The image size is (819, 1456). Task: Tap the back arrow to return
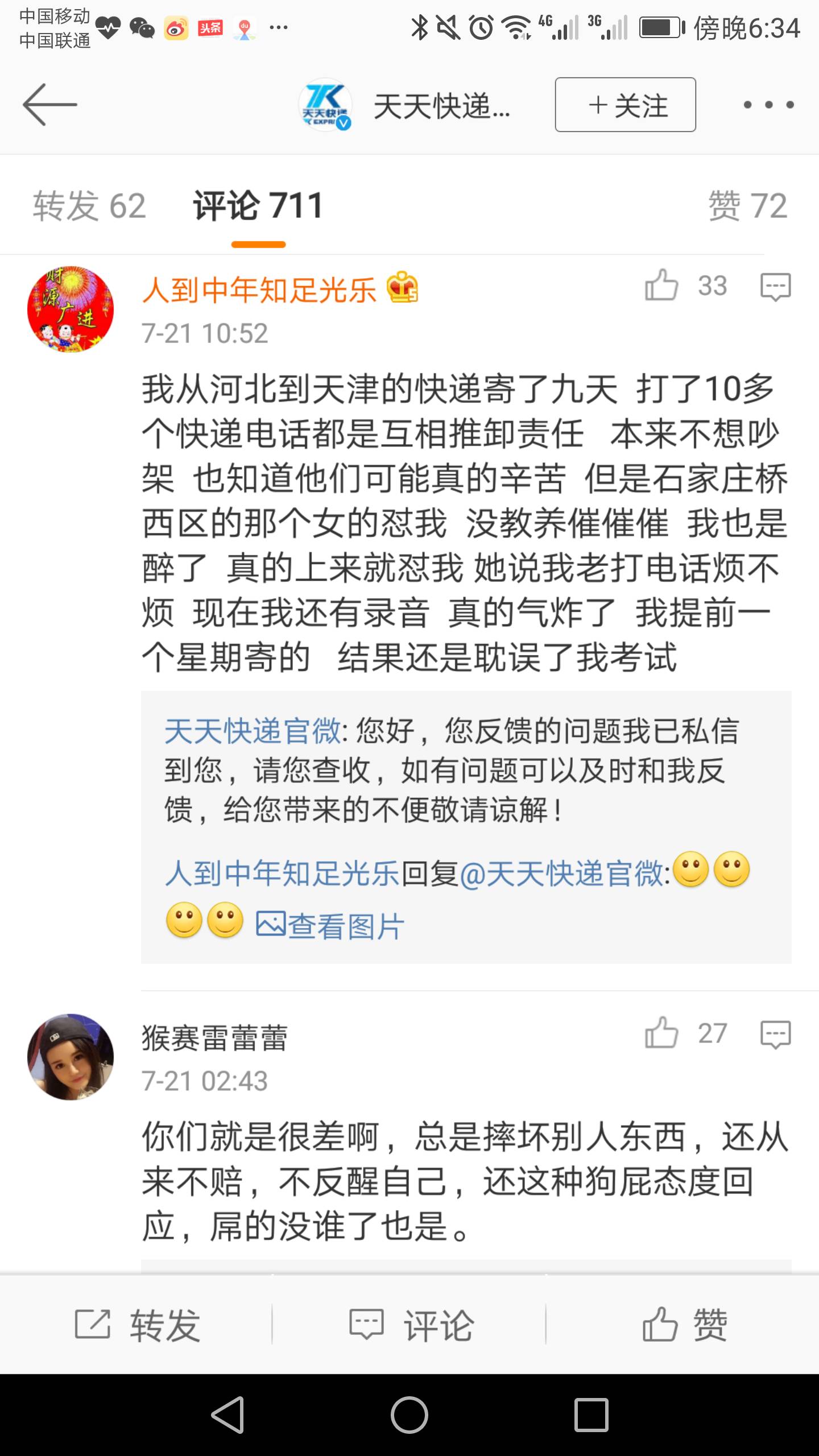[48, 105]
